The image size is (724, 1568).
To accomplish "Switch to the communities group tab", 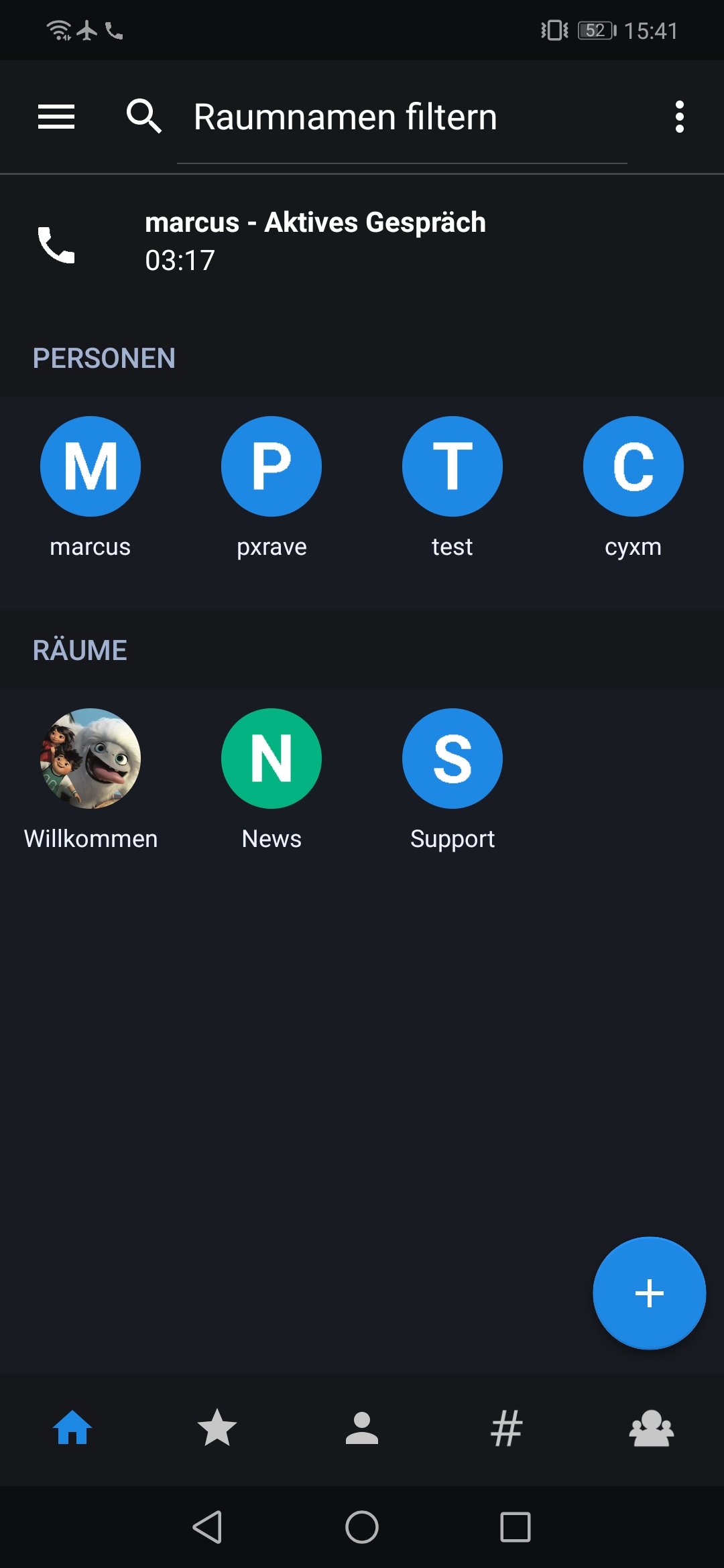I will tap(651, 1428).
